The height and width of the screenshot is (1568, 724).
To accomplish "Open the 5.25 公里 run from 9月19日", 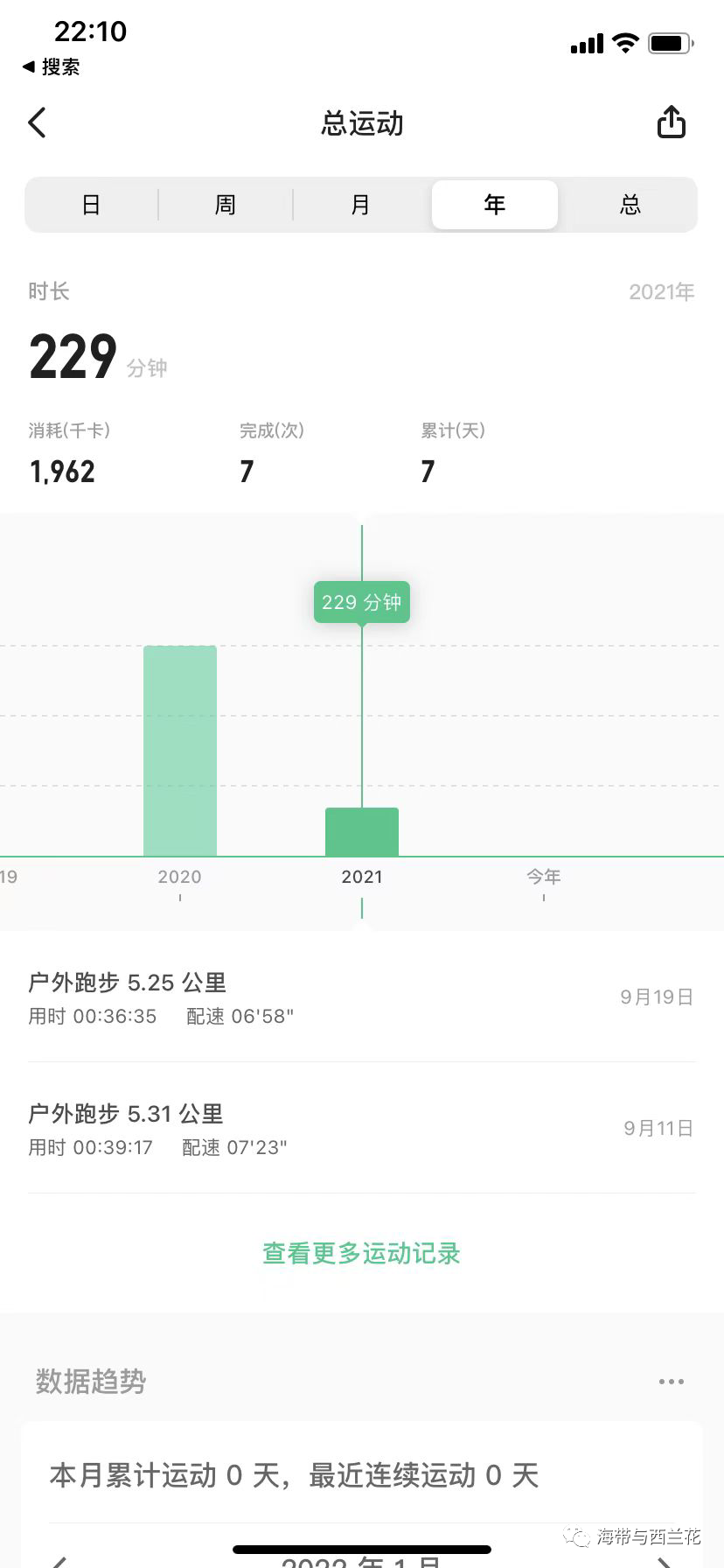I will click(x=361, y=997).
